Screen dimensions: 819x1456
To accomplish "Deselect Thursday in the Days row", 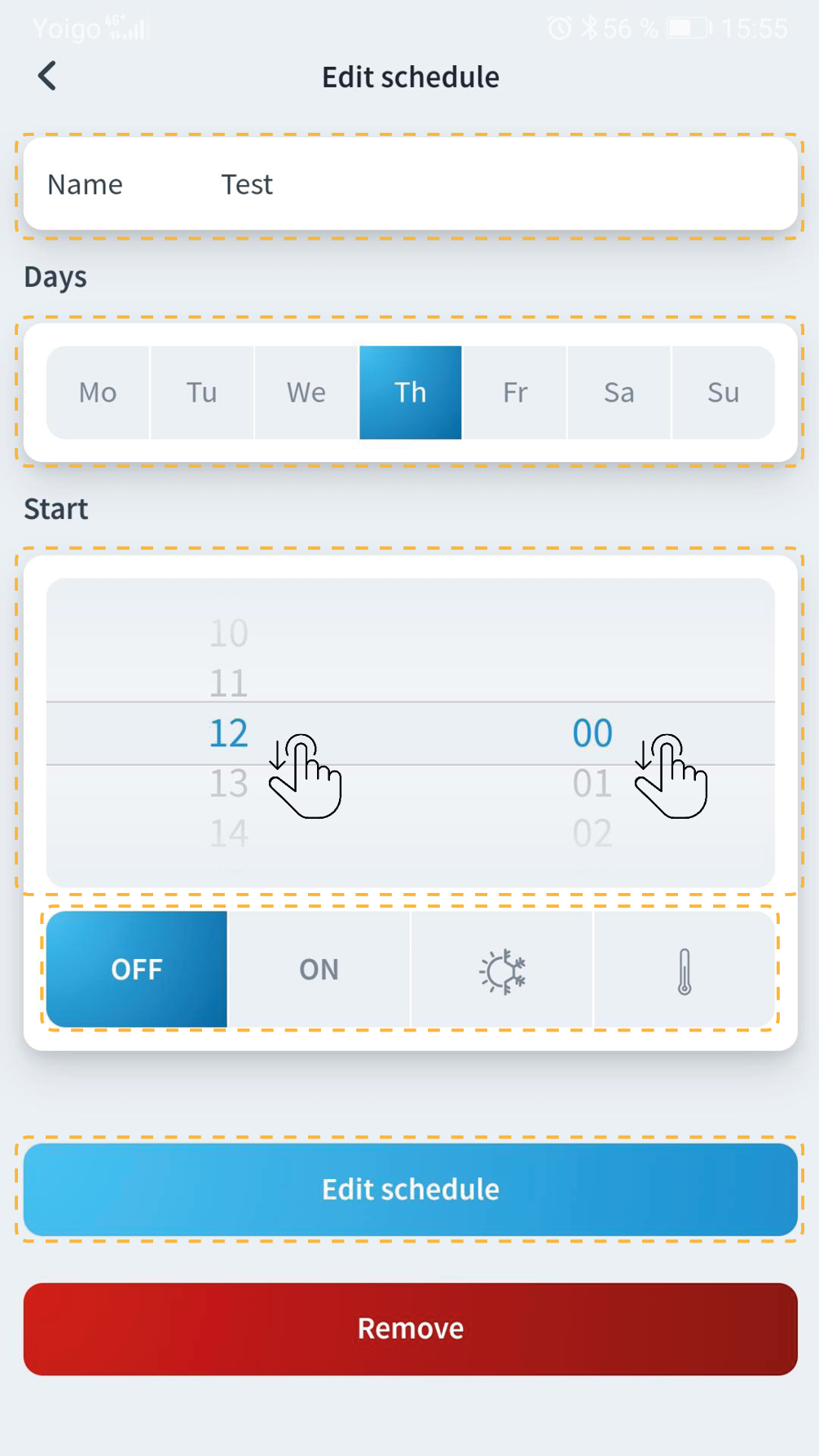I will 411,393.
